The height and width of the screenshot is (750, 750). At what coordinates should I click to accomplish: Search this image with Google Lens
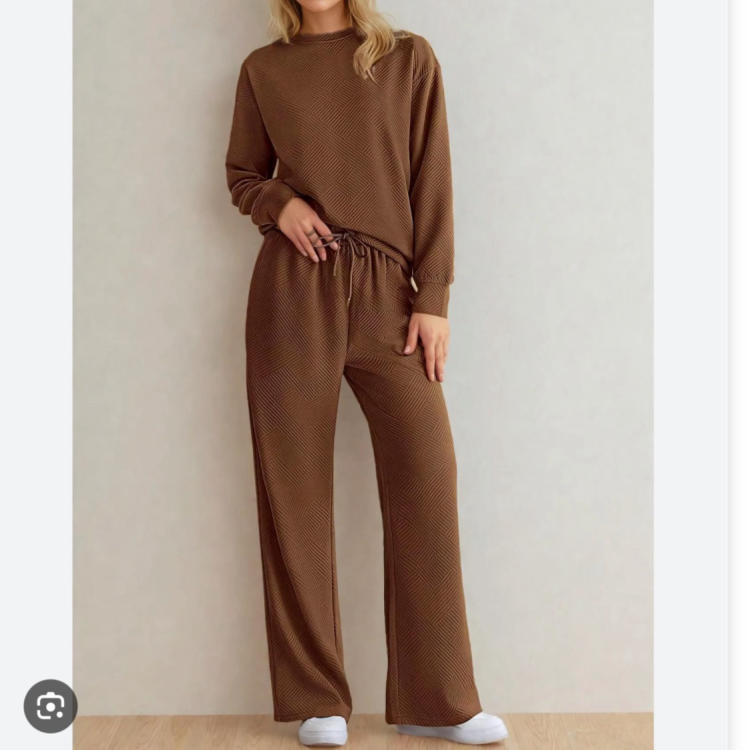pyautogui.click(x=50, y=706)
